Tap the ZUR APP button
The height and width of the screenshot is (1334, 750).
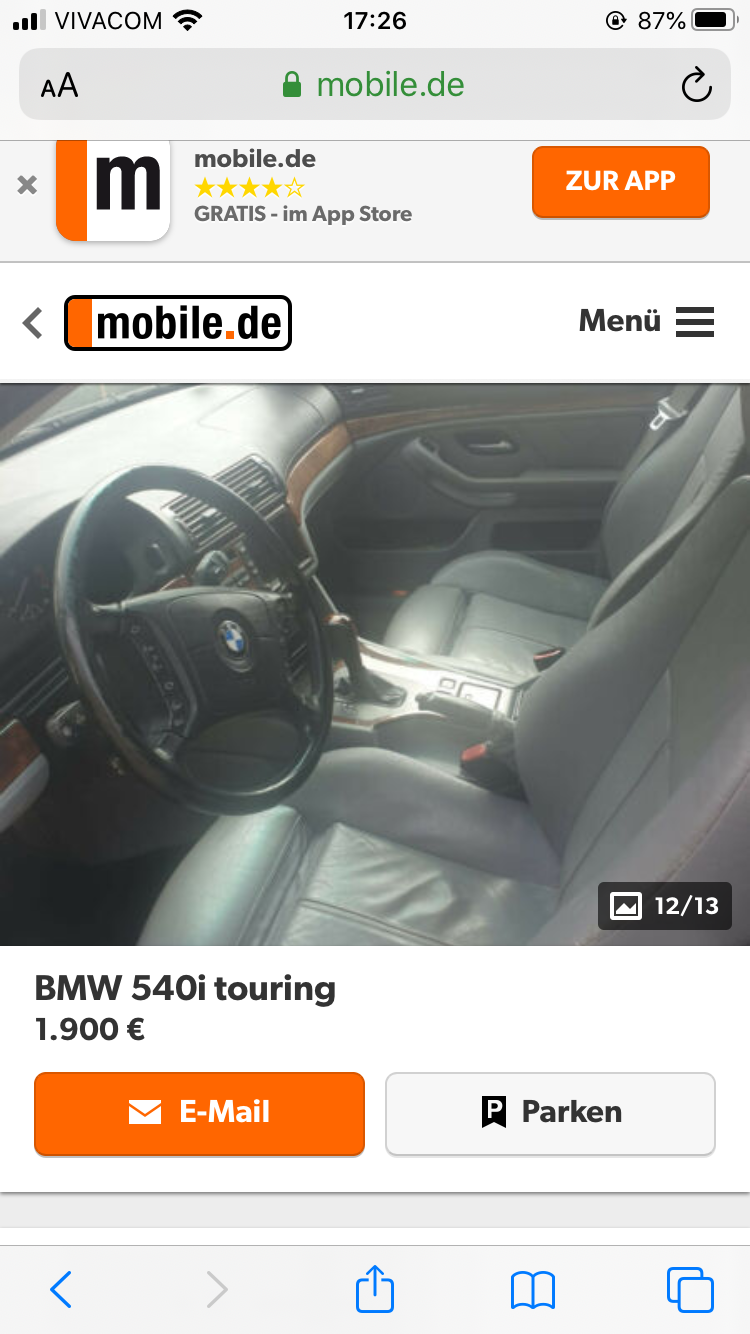point(620,181)
